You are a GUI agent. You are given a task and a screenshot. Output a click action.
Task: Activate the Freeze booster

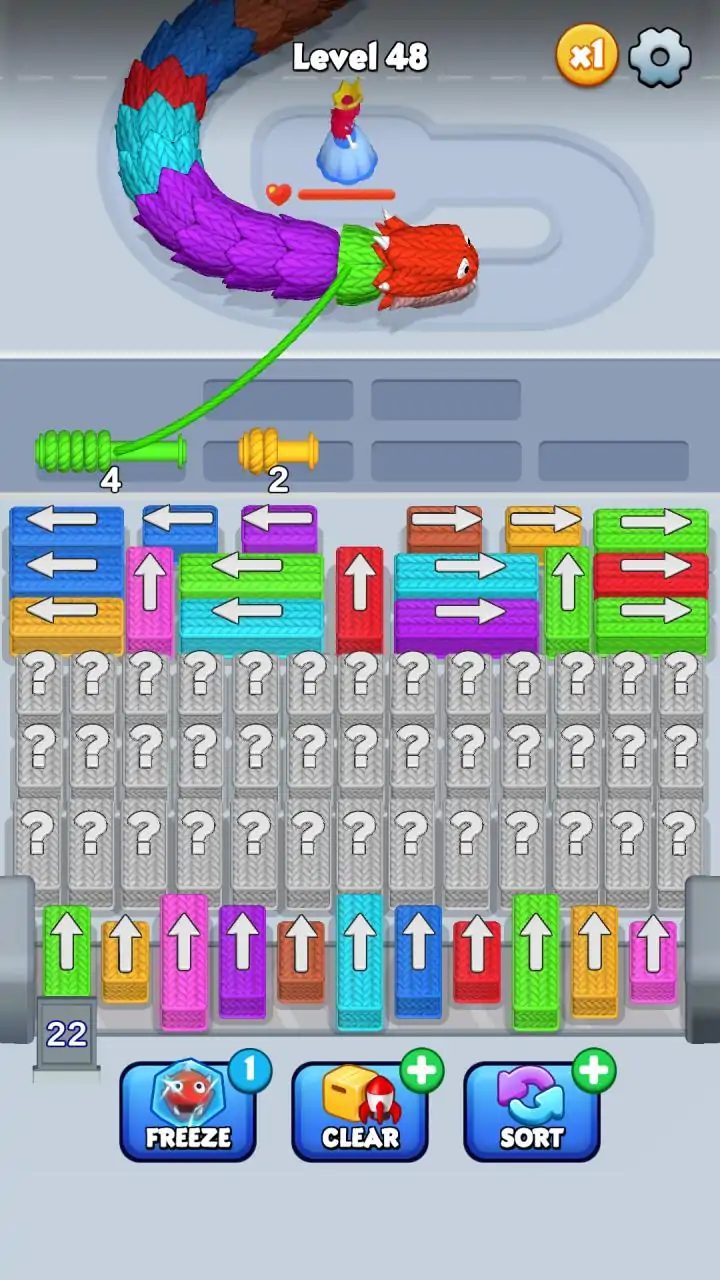click(188, 1112)
